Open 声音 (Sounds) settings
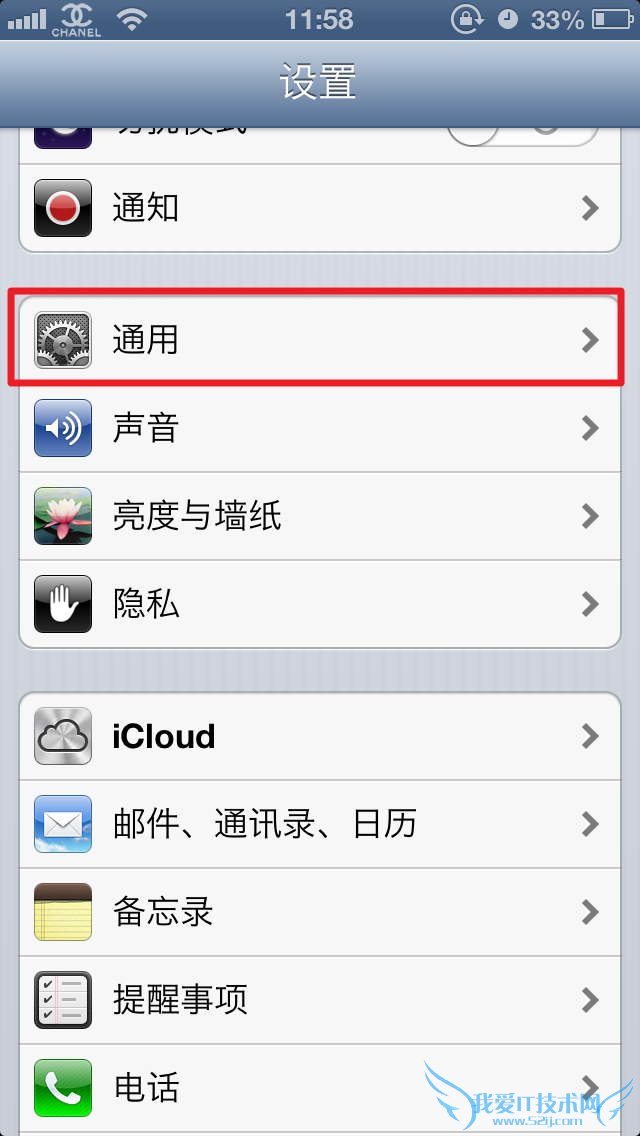This screenshot has height=1136, width=640. 320,428
